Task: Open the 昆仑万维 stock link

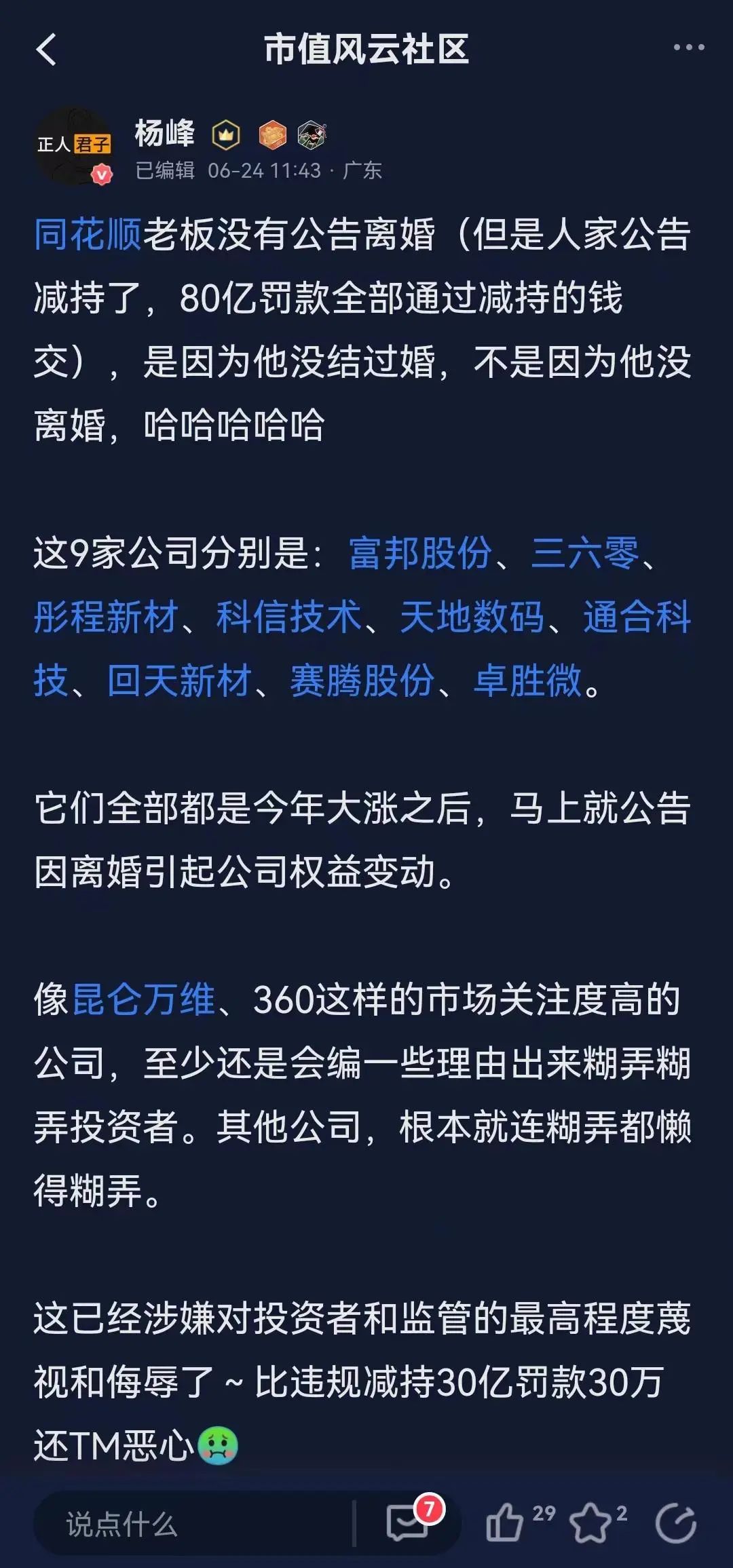Action: point(143,999)
